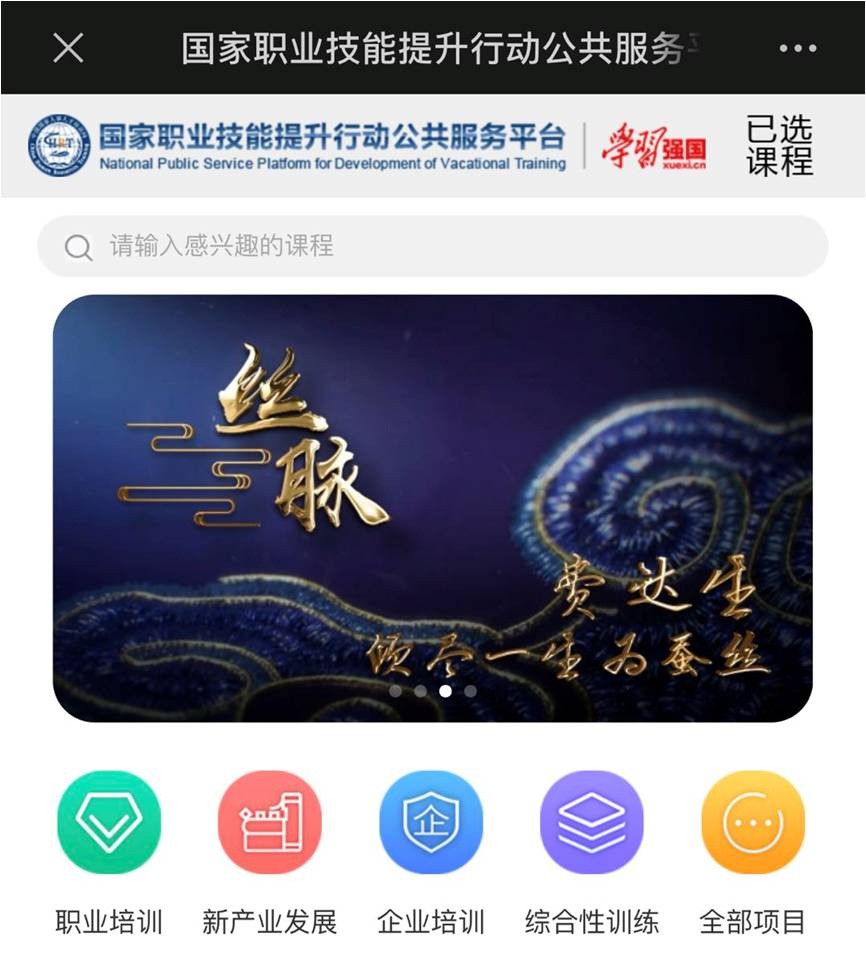
Task: Open 新产业发展 category
Action: [x=270, y=822]
